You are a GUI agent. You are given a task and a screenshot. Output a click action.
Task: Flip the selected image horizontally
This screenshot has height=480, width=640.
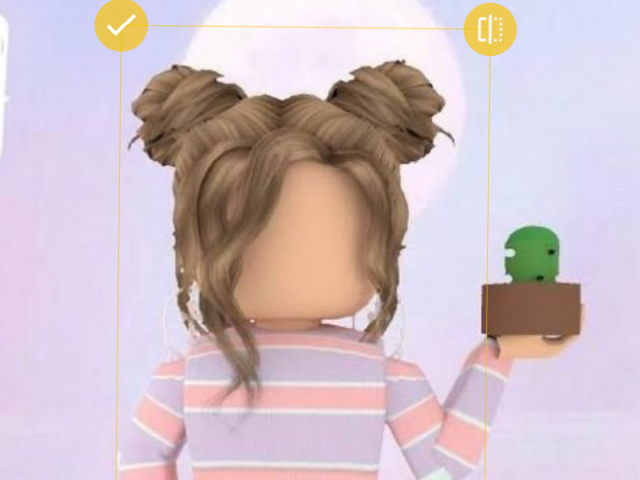(490, 30)
